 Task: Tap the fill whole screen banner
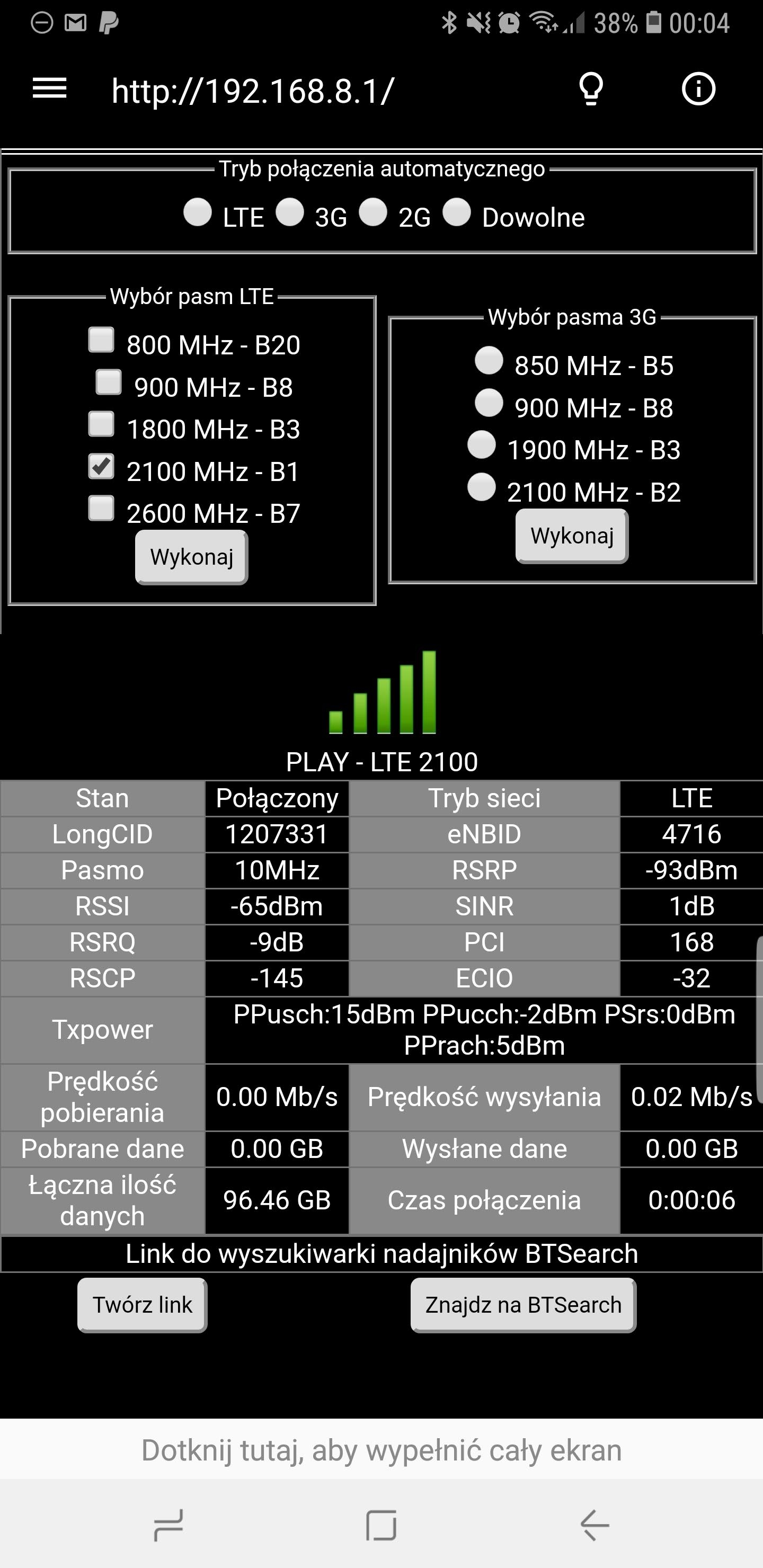381,1450
